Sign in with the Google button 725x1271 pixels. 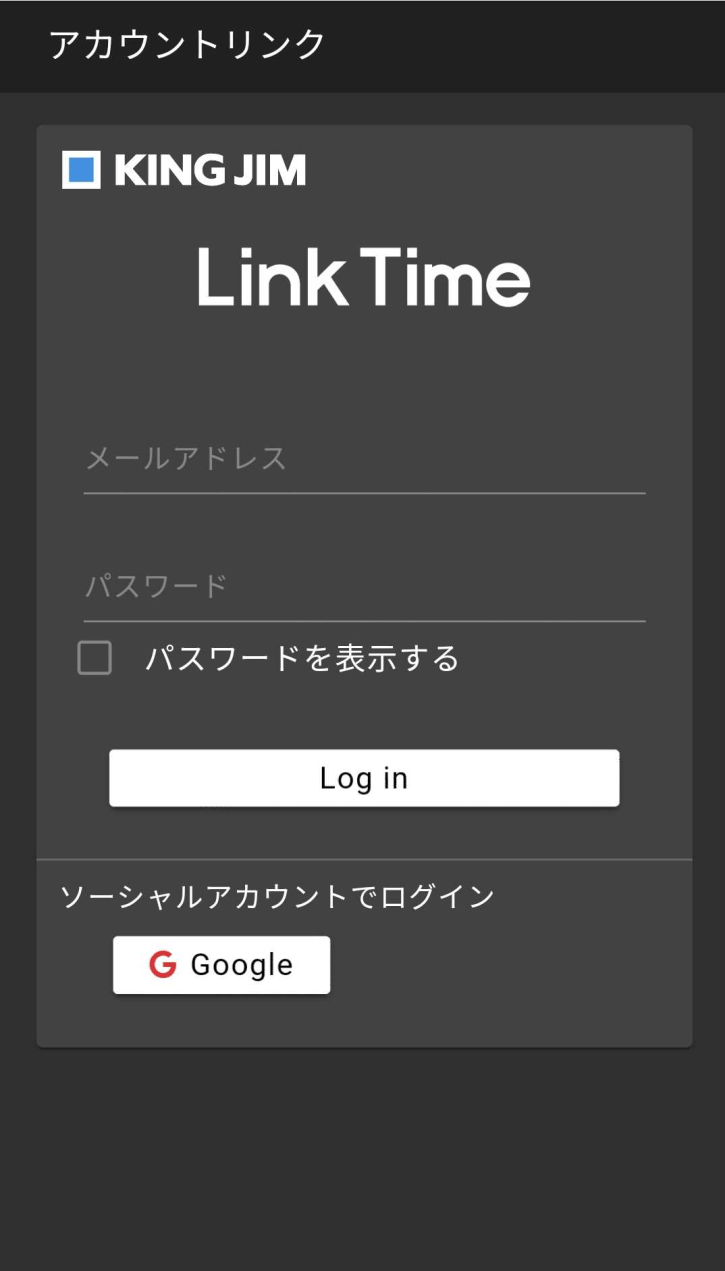tap(221, 965)
